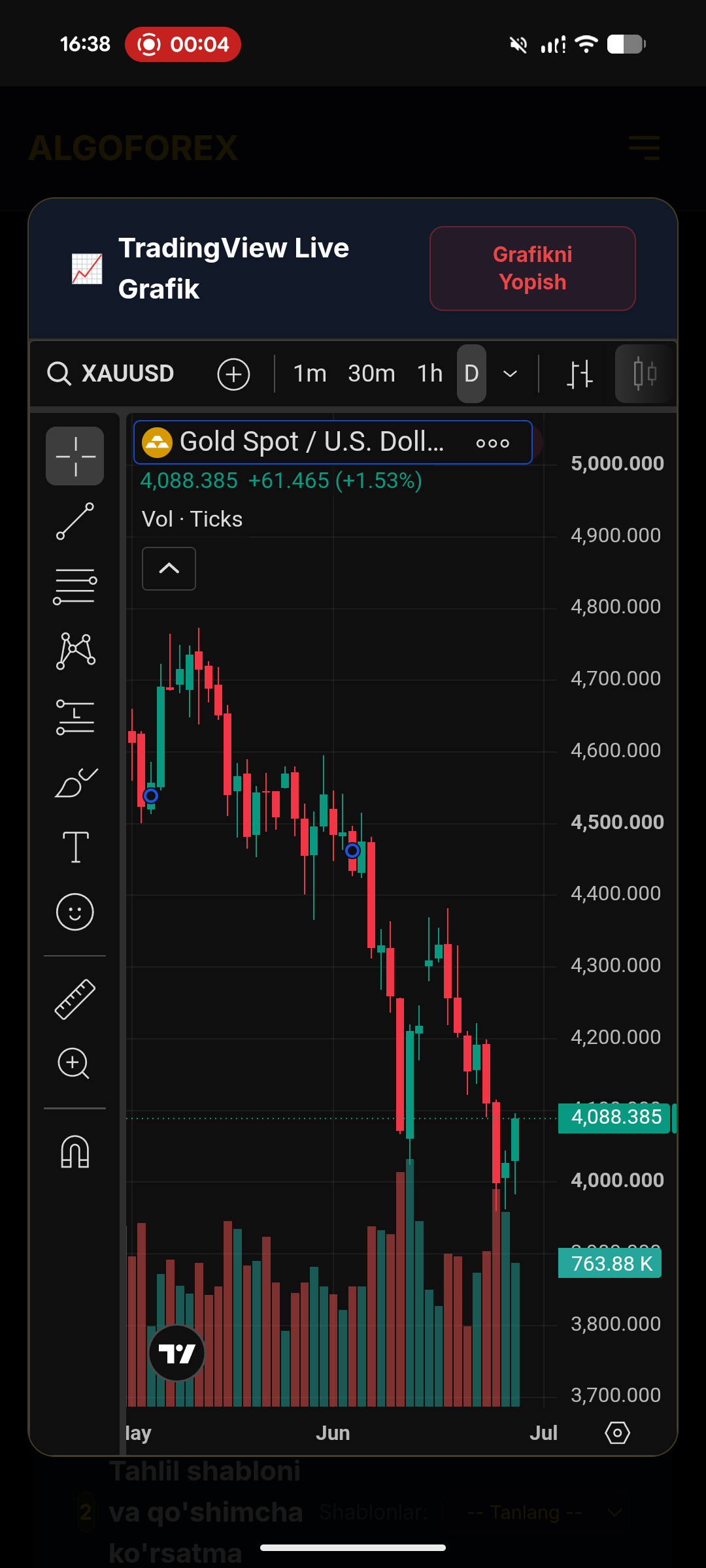Open the Fibonacci retracement tool
706x1568 pixels.
(75, 586)
